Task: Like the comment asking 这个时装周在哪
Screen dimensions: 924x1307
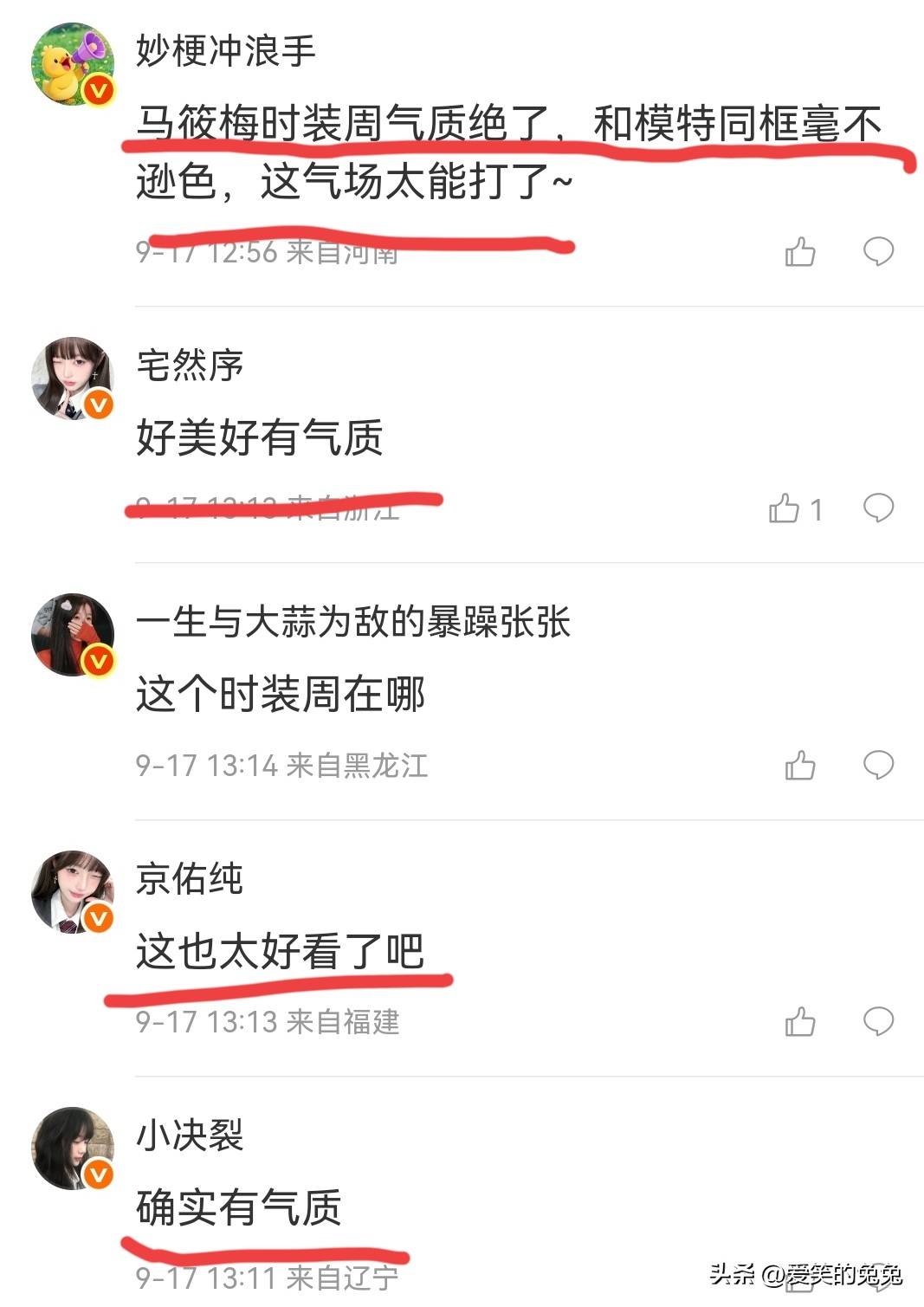Action: coord(799,766)
